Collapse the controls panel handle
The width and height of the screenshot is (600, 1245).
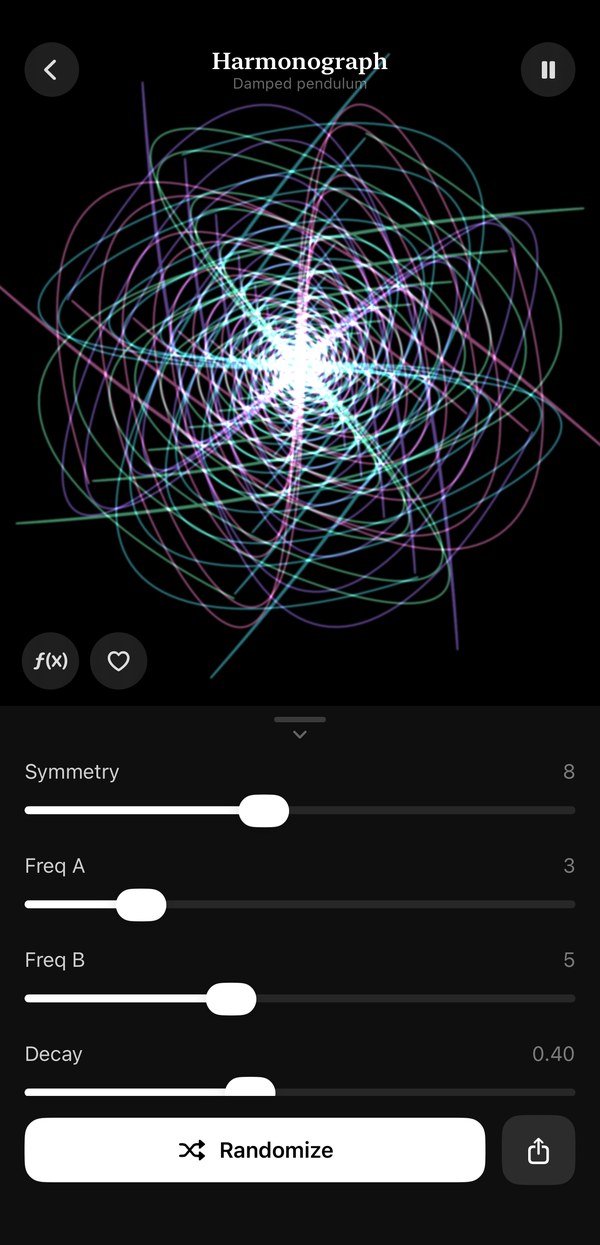click(x=300, y=727)
